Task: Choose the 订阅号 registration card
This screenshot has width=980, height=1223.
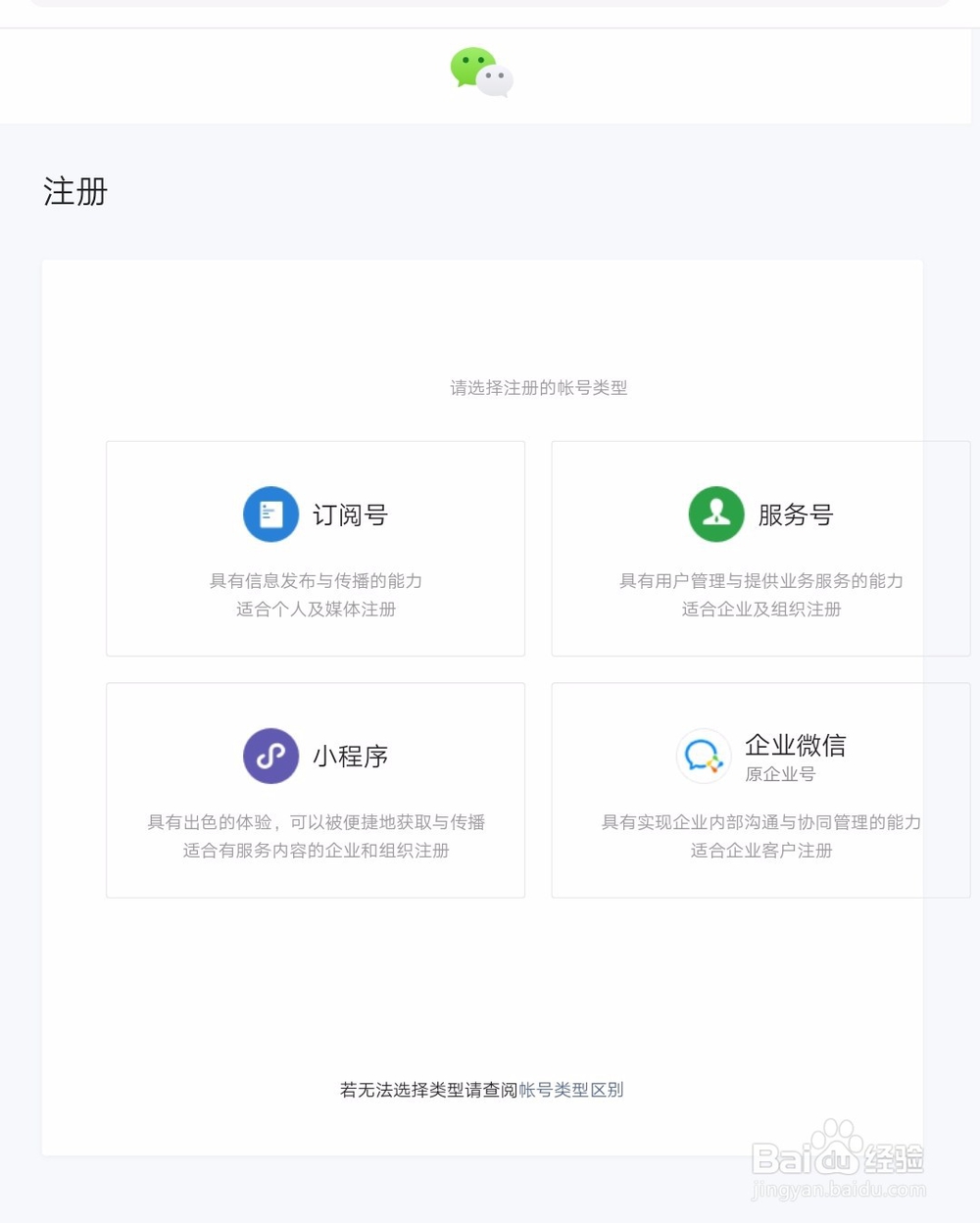Action: 315,549
